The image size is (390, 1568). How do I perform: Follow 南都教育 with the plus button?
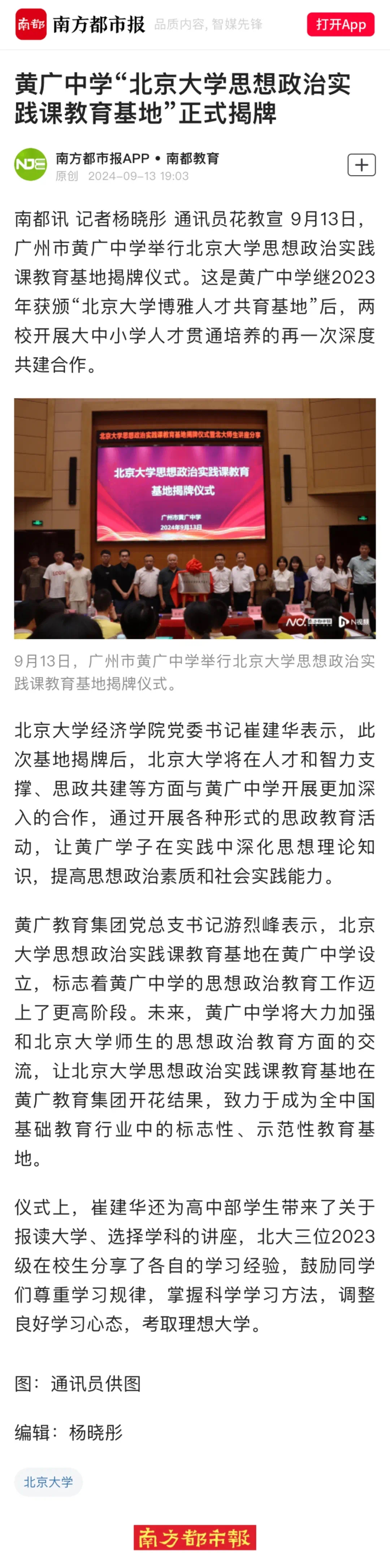coord(361,165)
